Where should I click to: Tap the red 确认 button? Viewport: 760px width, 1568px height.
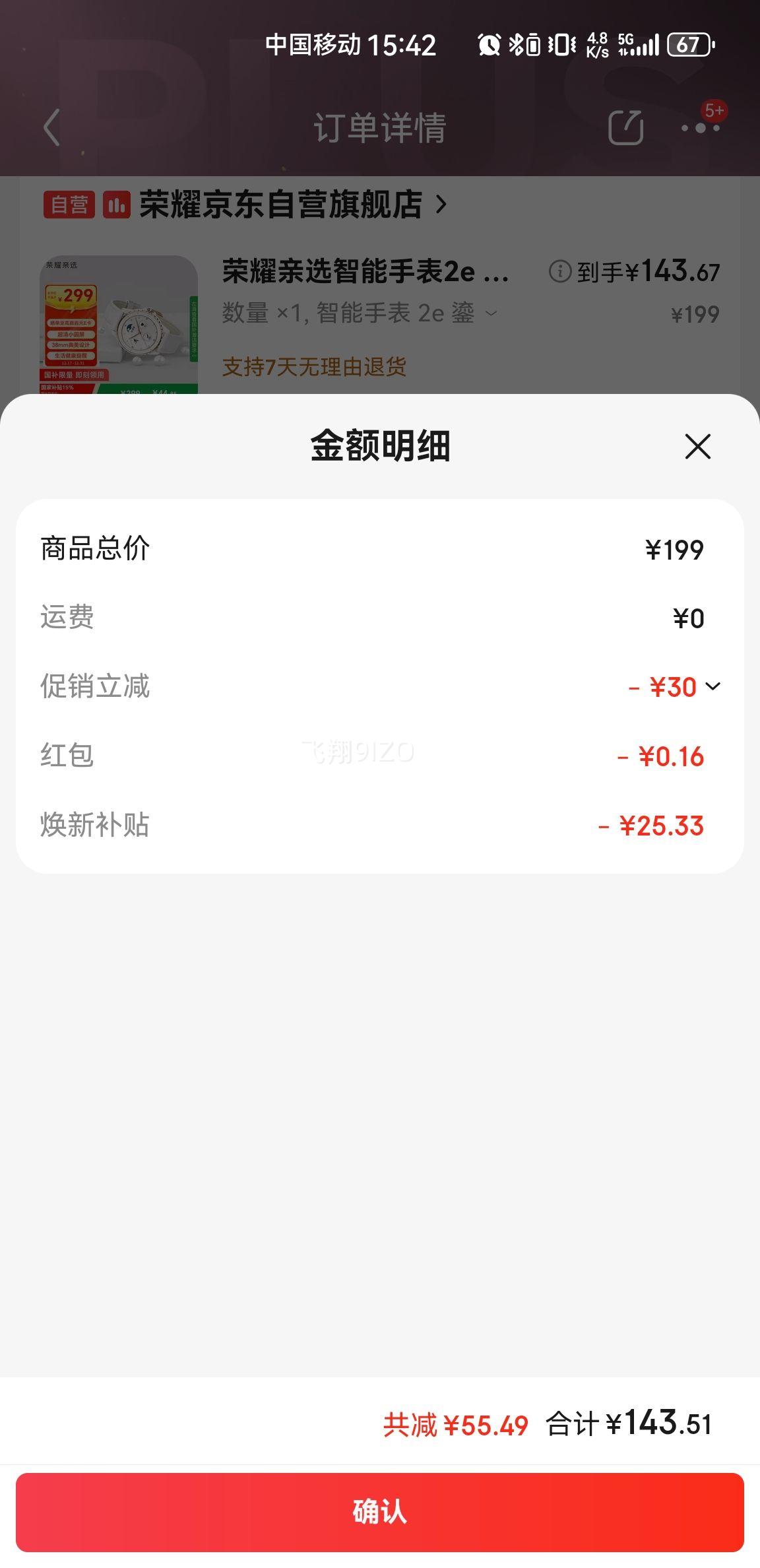(380, 1511)
